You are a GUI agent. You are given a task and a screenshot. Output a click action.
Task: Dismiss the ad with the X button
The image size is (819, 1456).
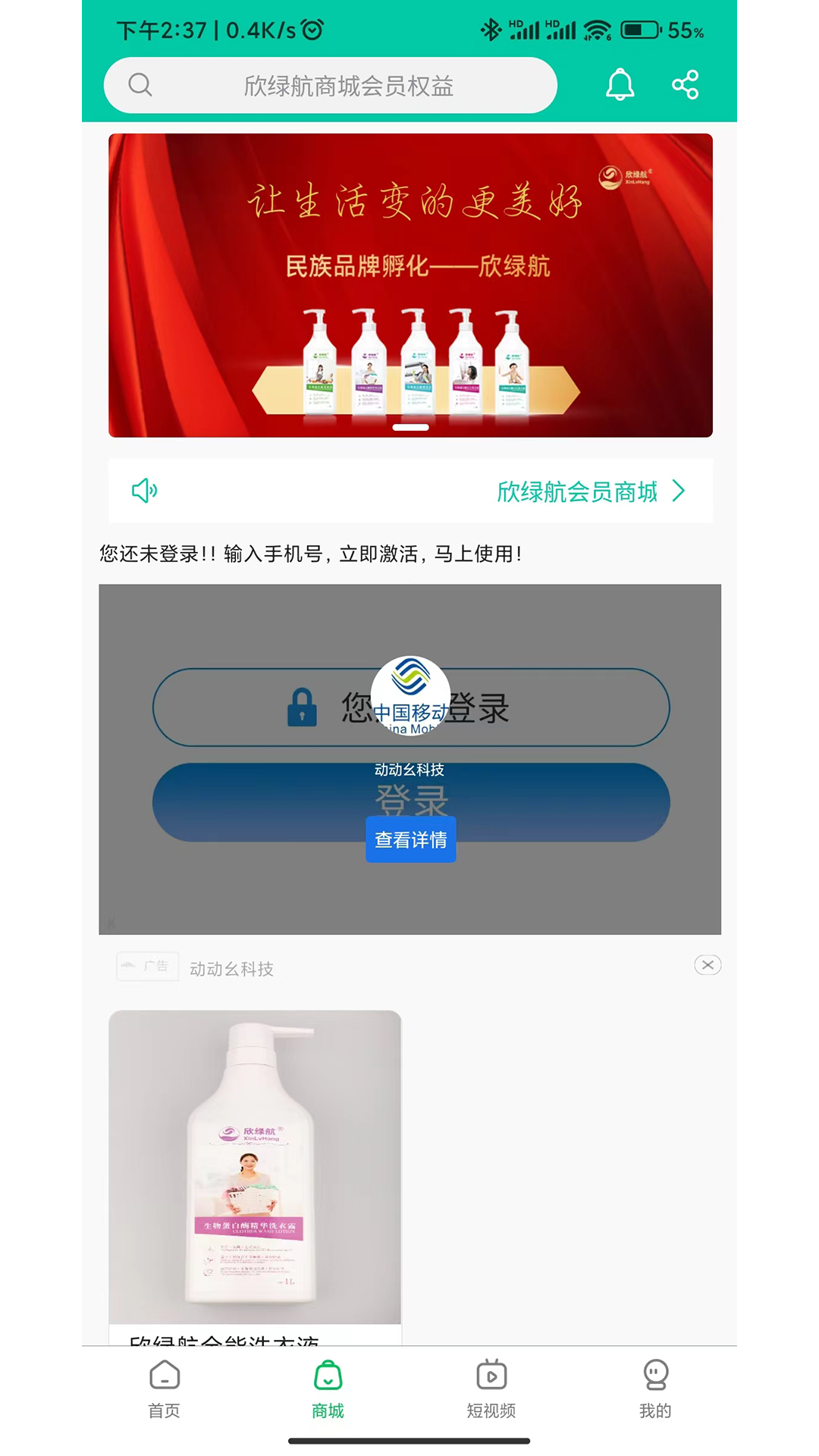click(x=707, y=965)
